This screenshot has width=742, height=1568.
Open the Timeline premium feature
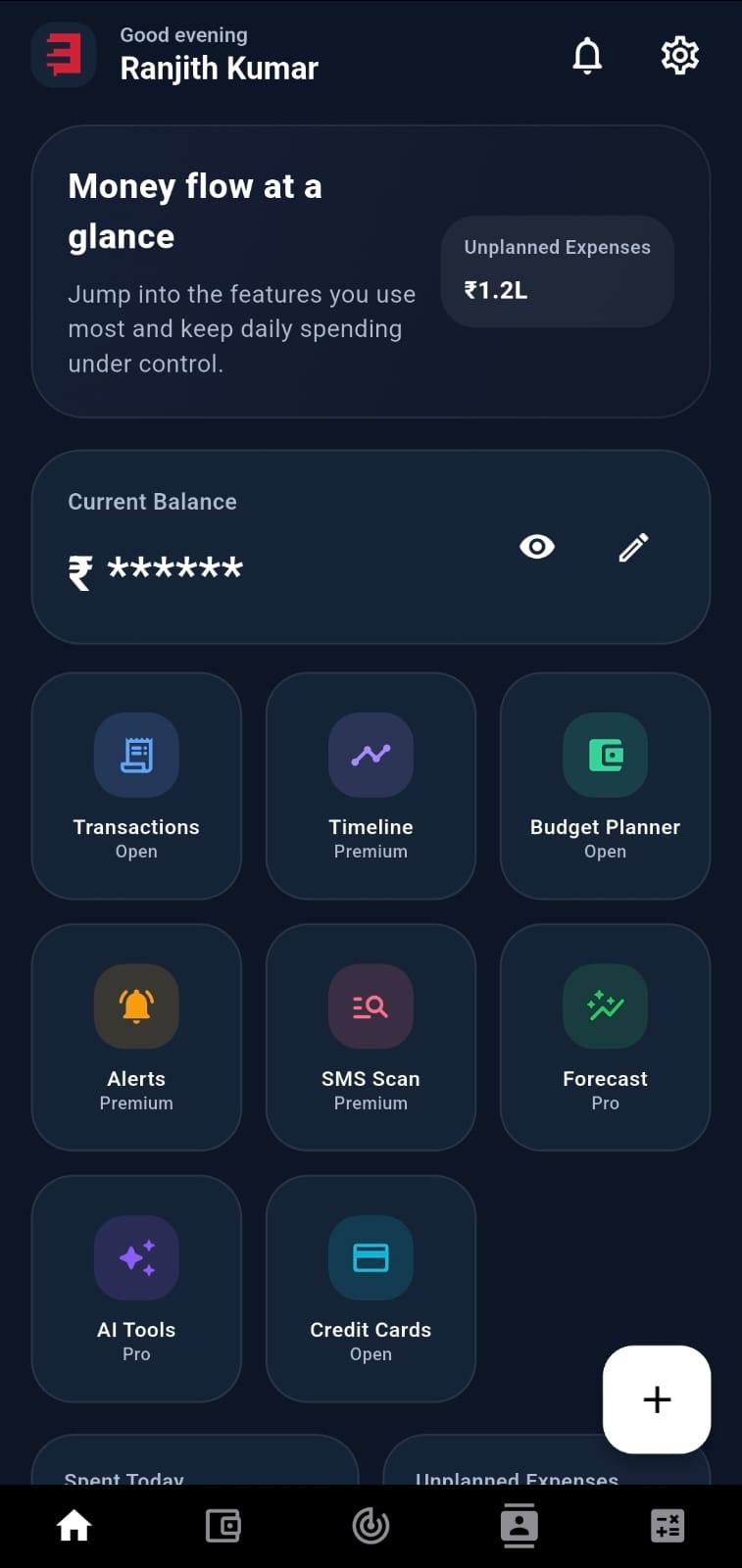pyautogui.click(x=371, y=785)
